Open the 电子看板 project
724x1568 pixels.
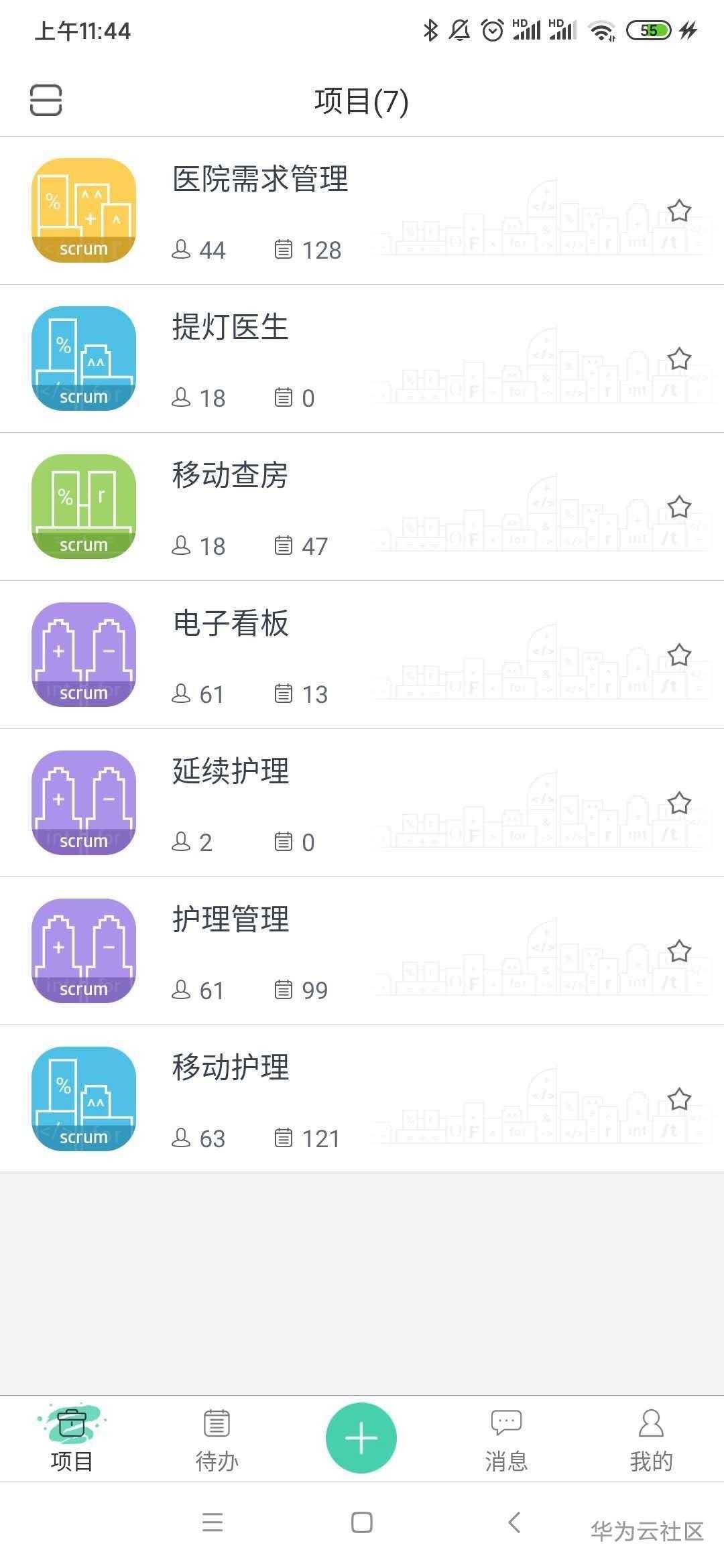(230, 624)
